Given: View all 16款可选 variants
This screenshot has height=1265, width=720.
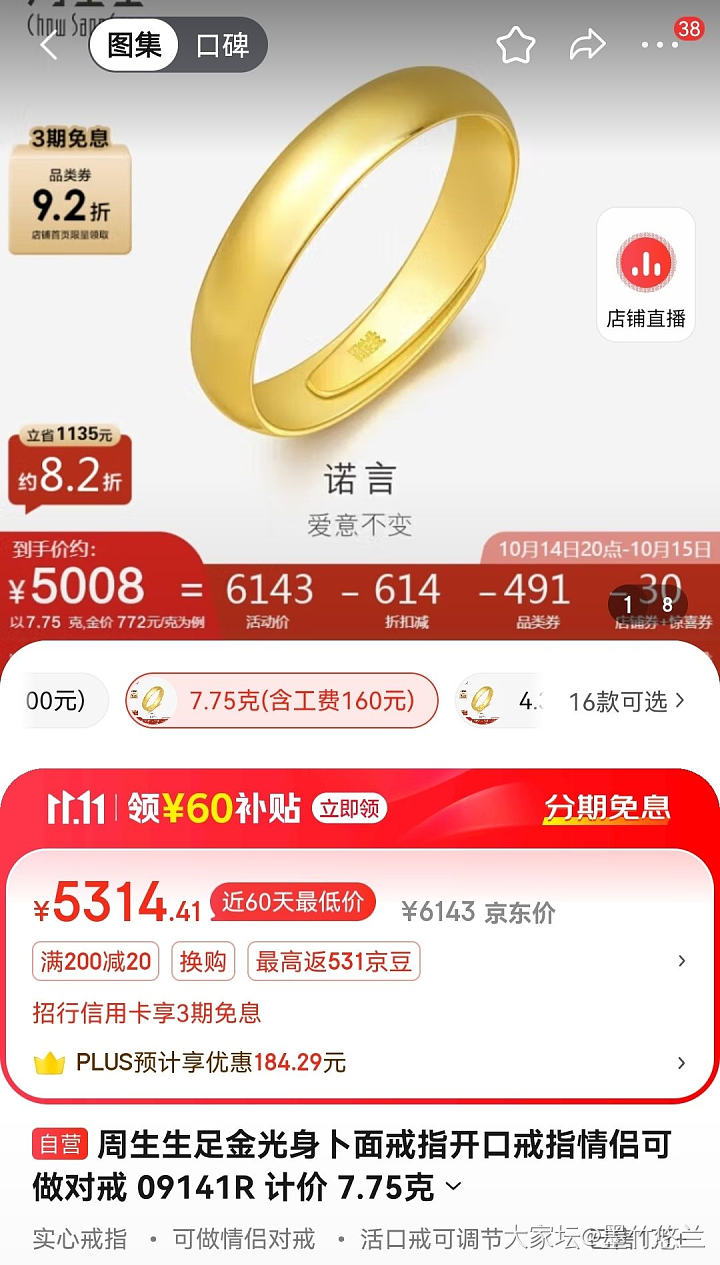Looking at the screenshot, I should (x=626, y=701).
